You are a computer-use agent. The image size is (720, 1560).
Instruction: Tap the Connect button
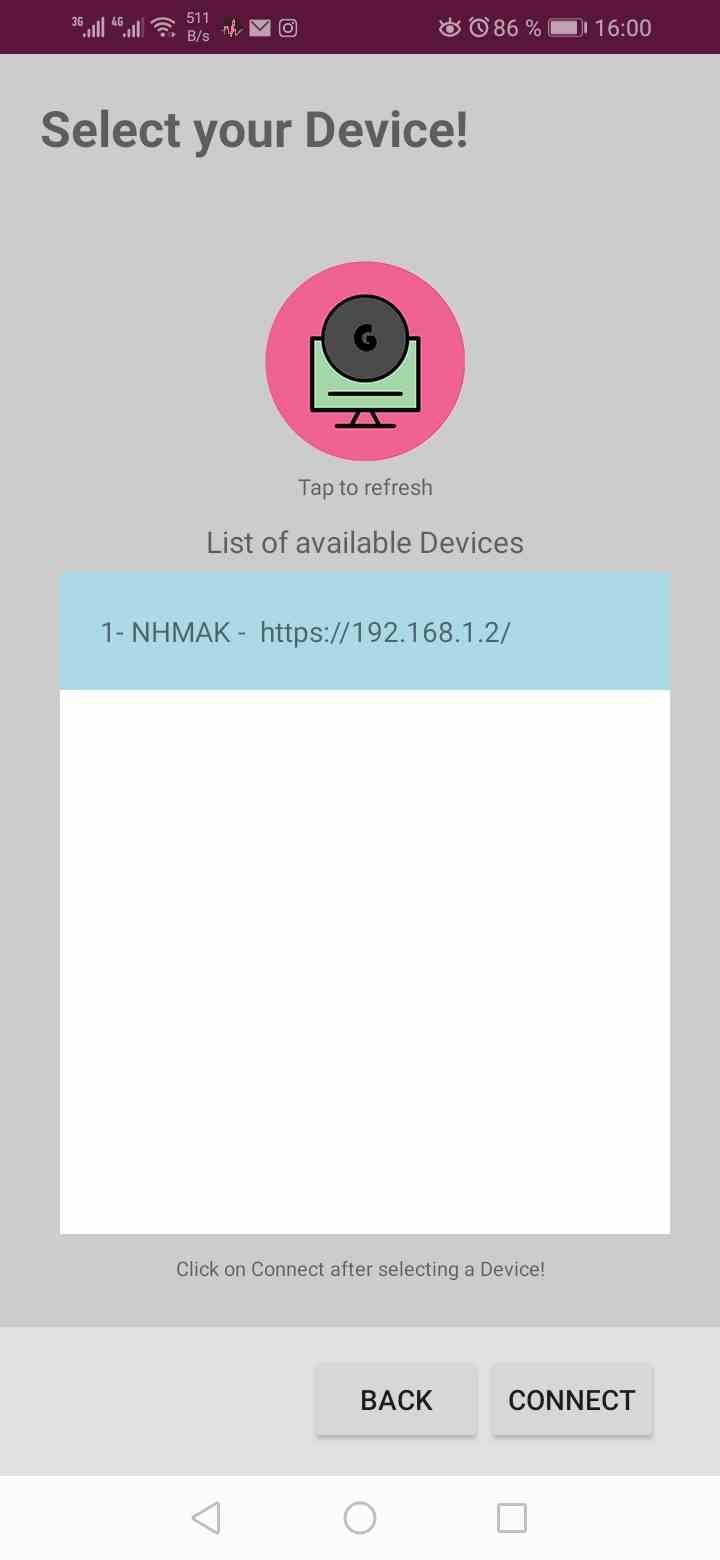coord(572,1400)
